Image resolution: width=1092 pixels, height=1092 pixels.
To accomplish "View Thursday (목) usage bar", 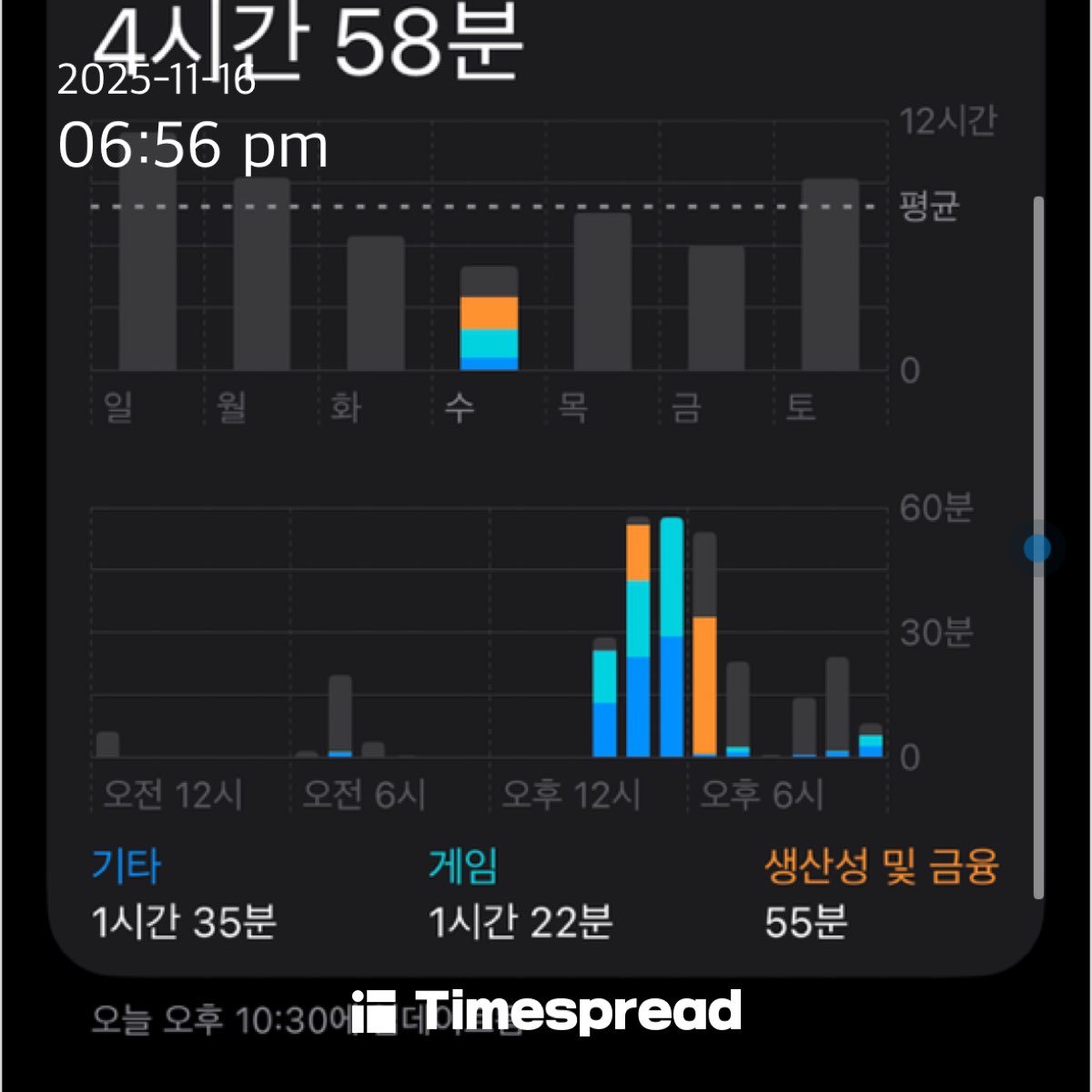I will click(602, 292).
